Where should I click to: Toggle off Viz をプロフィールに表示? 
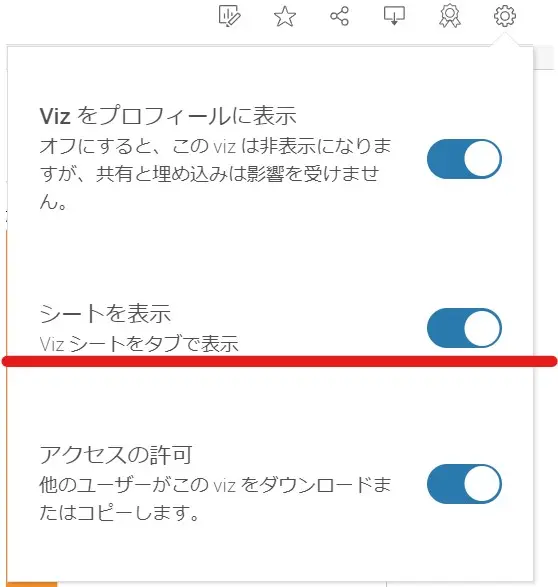[x=464, y=159]
